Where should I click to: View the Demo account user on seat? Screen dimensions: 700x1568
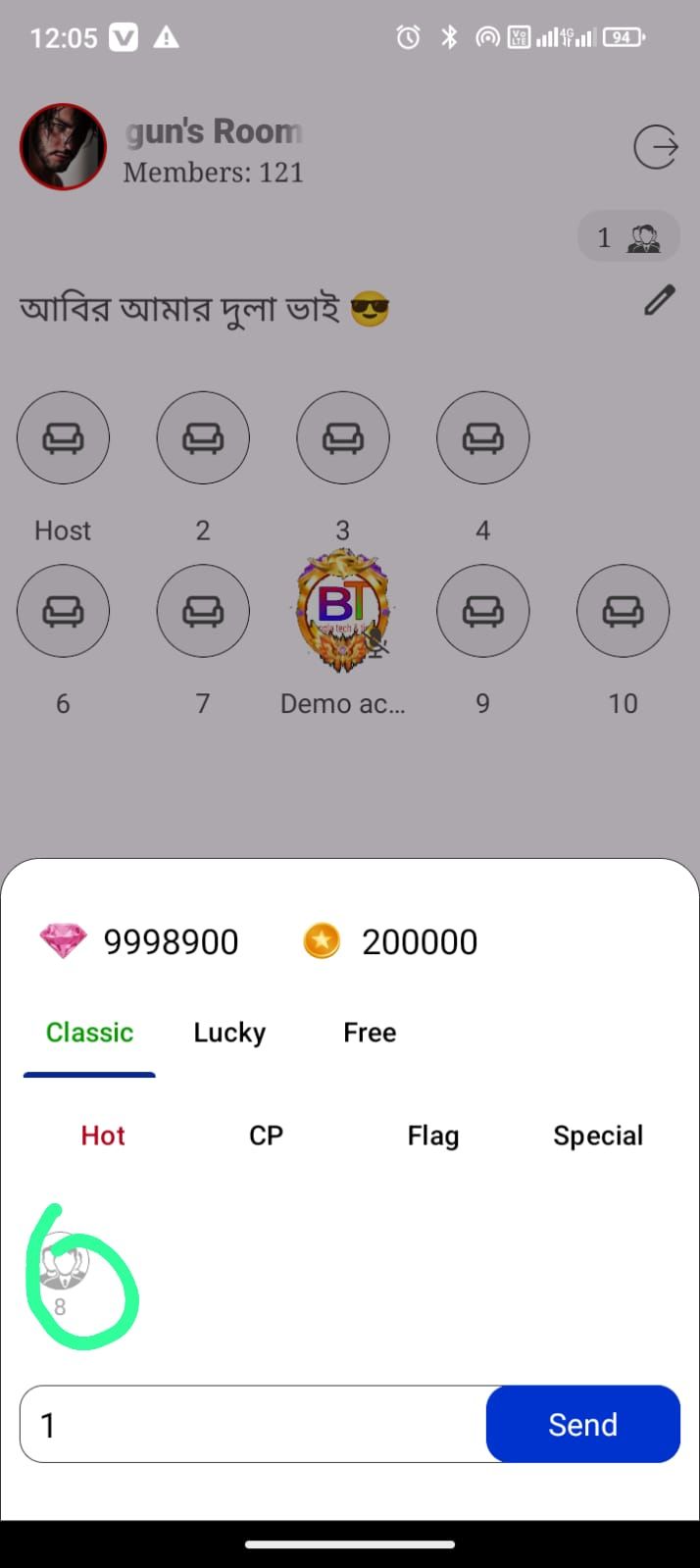point(342,611)
